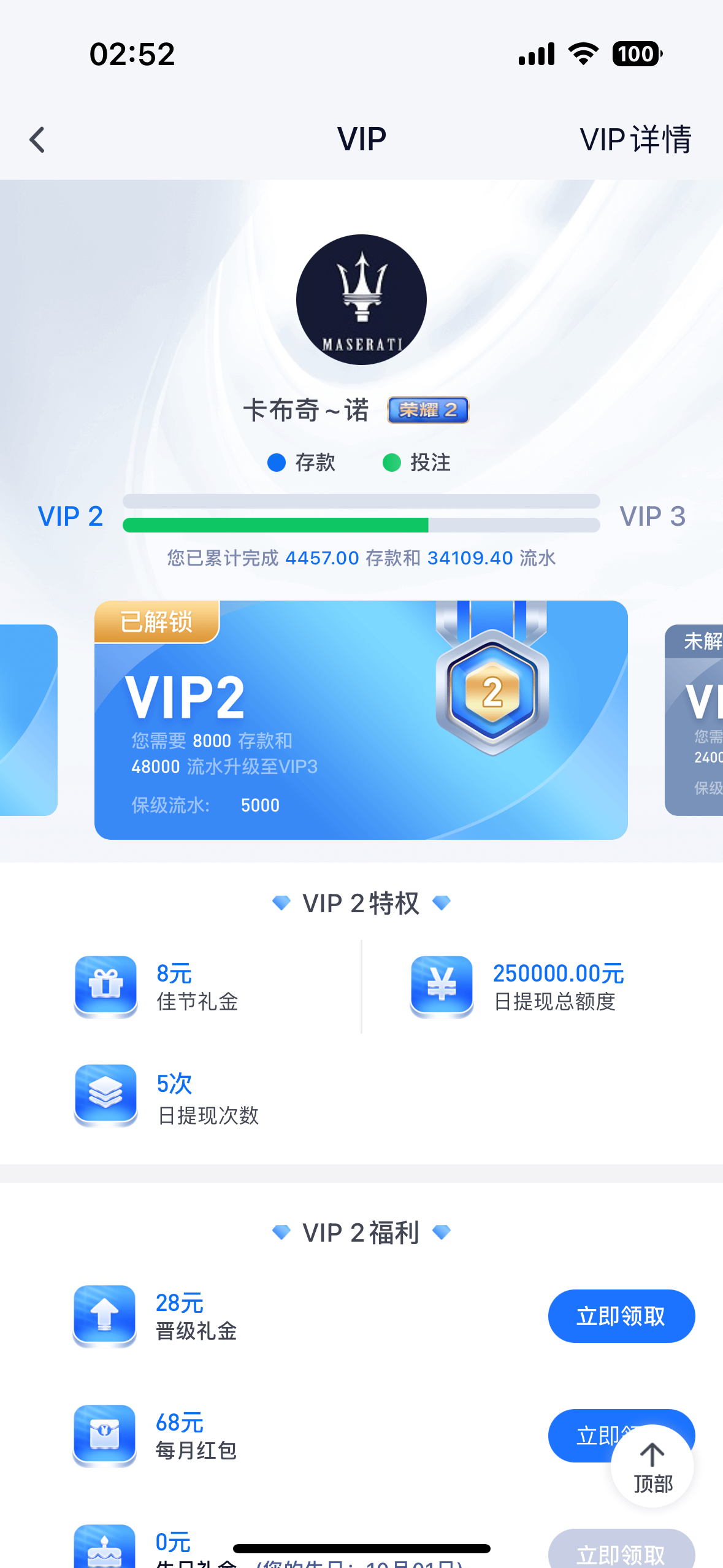This screenshot has width=723, height=1568.
Task: Go back using the back arrow
Action: click(x=37, y=140)
